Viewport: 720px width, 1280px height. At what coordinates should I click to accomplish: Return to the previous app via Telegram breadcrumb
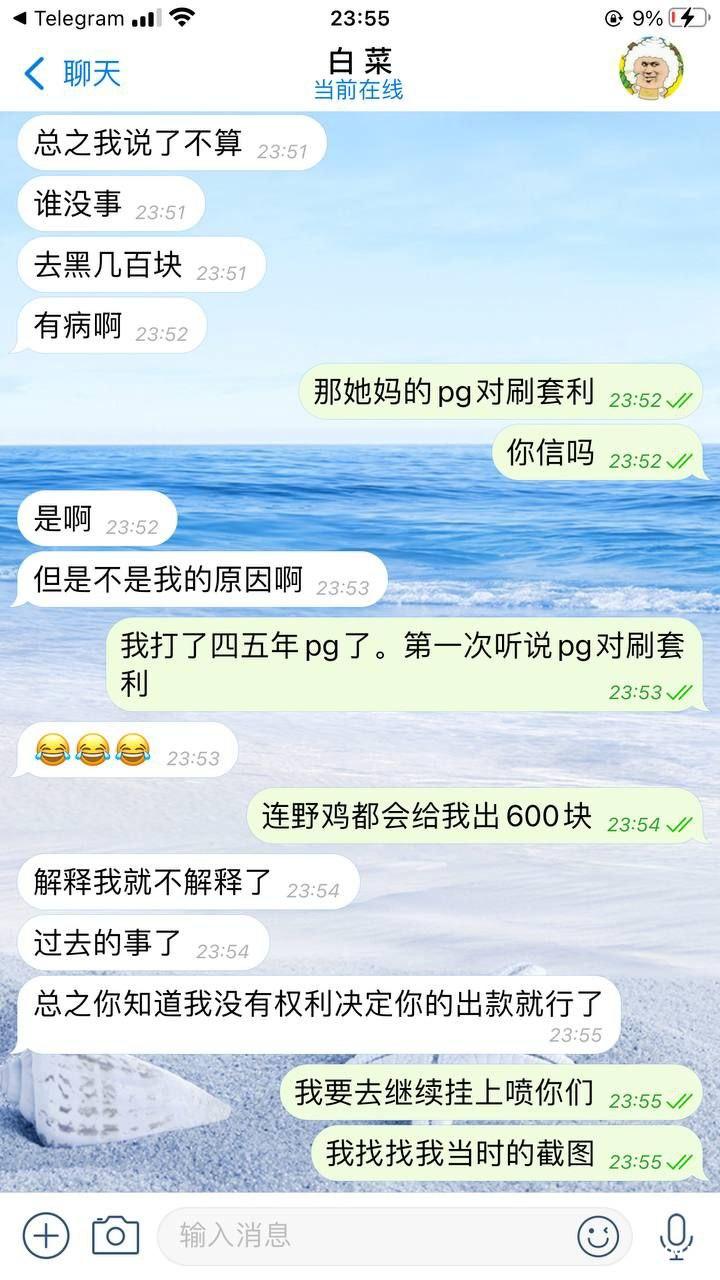click(x=68, y=18)
